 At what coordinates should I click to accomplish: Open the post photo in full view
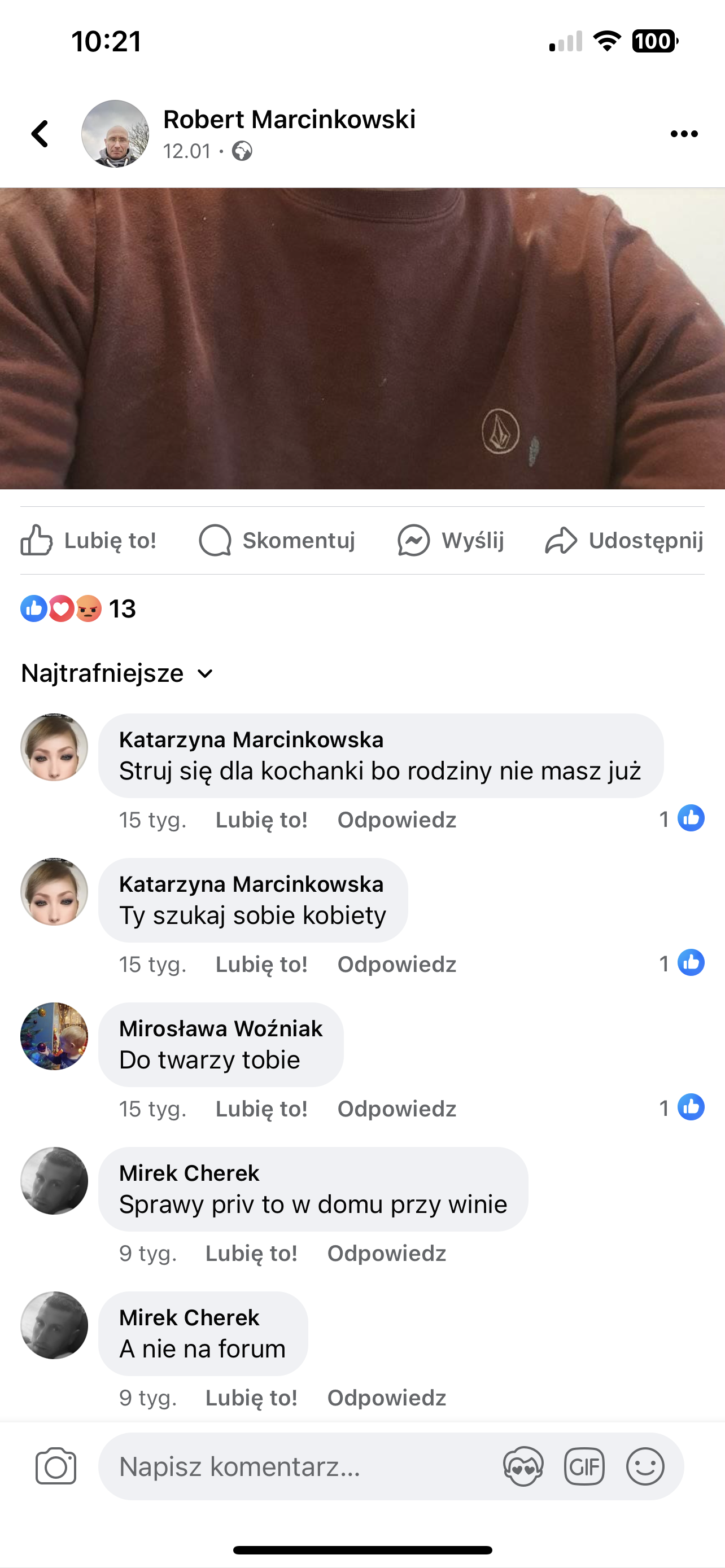click(x=362, y=338)
